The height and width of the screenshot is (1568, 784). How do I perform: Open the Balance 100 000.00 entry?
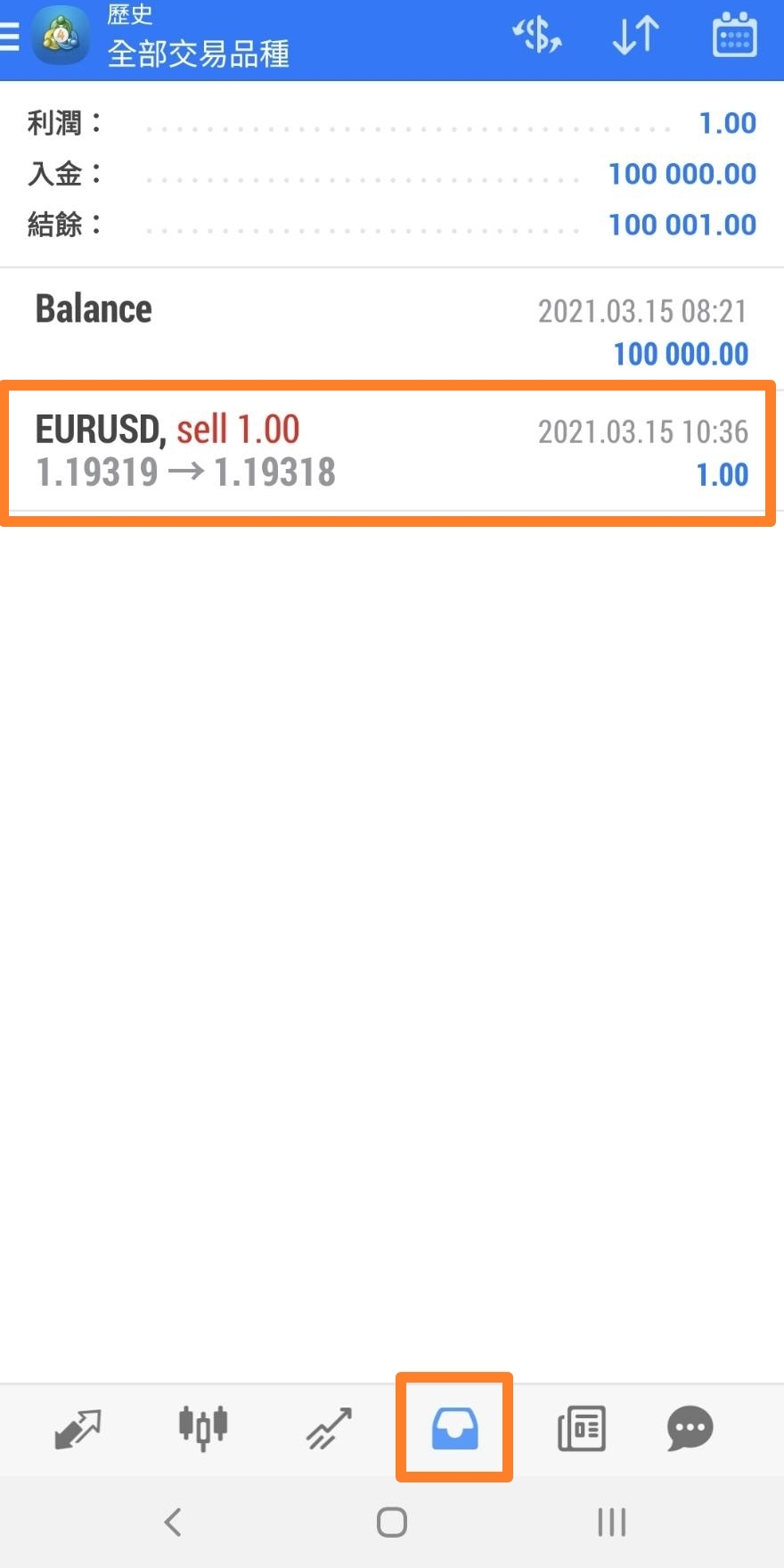point(392,329)
